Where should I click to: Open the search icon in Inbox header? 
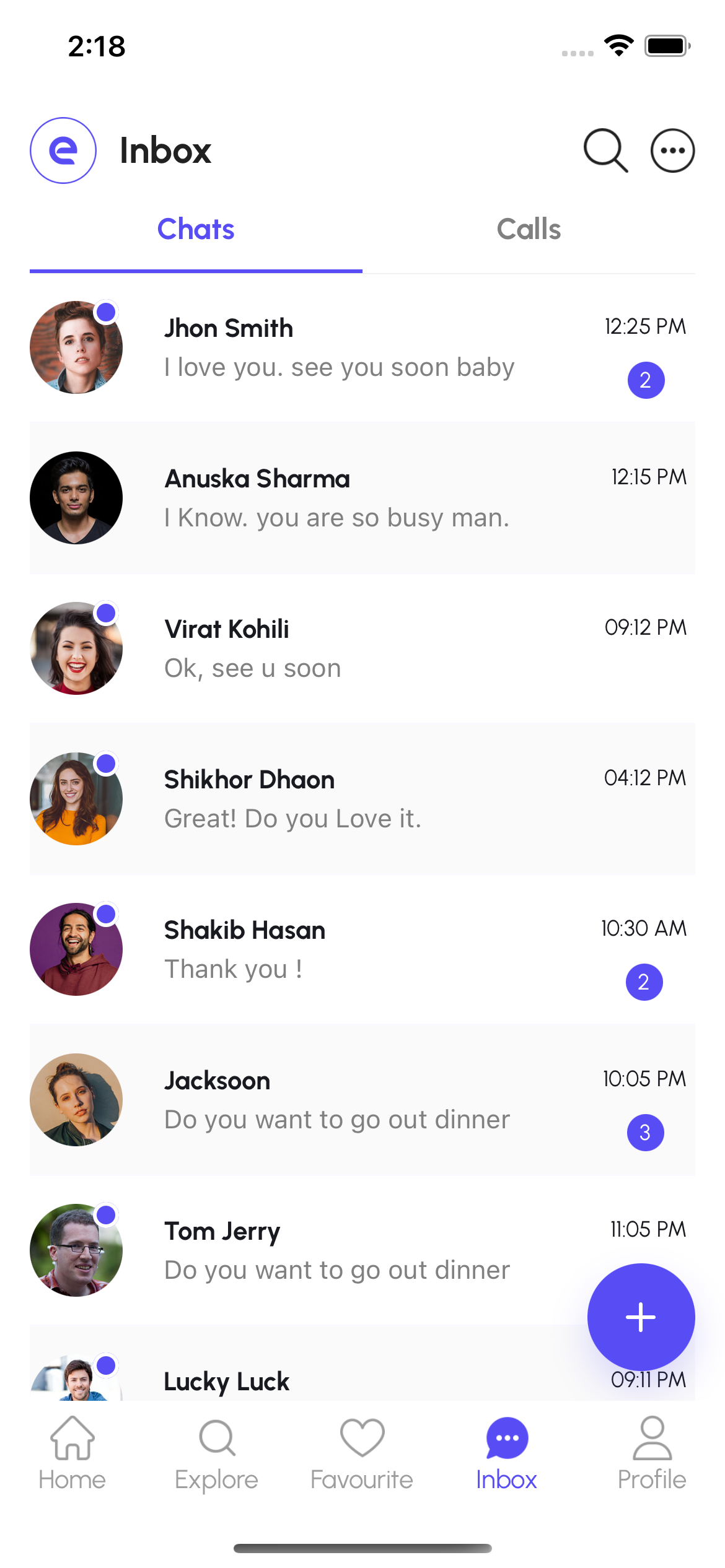[x=605, y=150]
